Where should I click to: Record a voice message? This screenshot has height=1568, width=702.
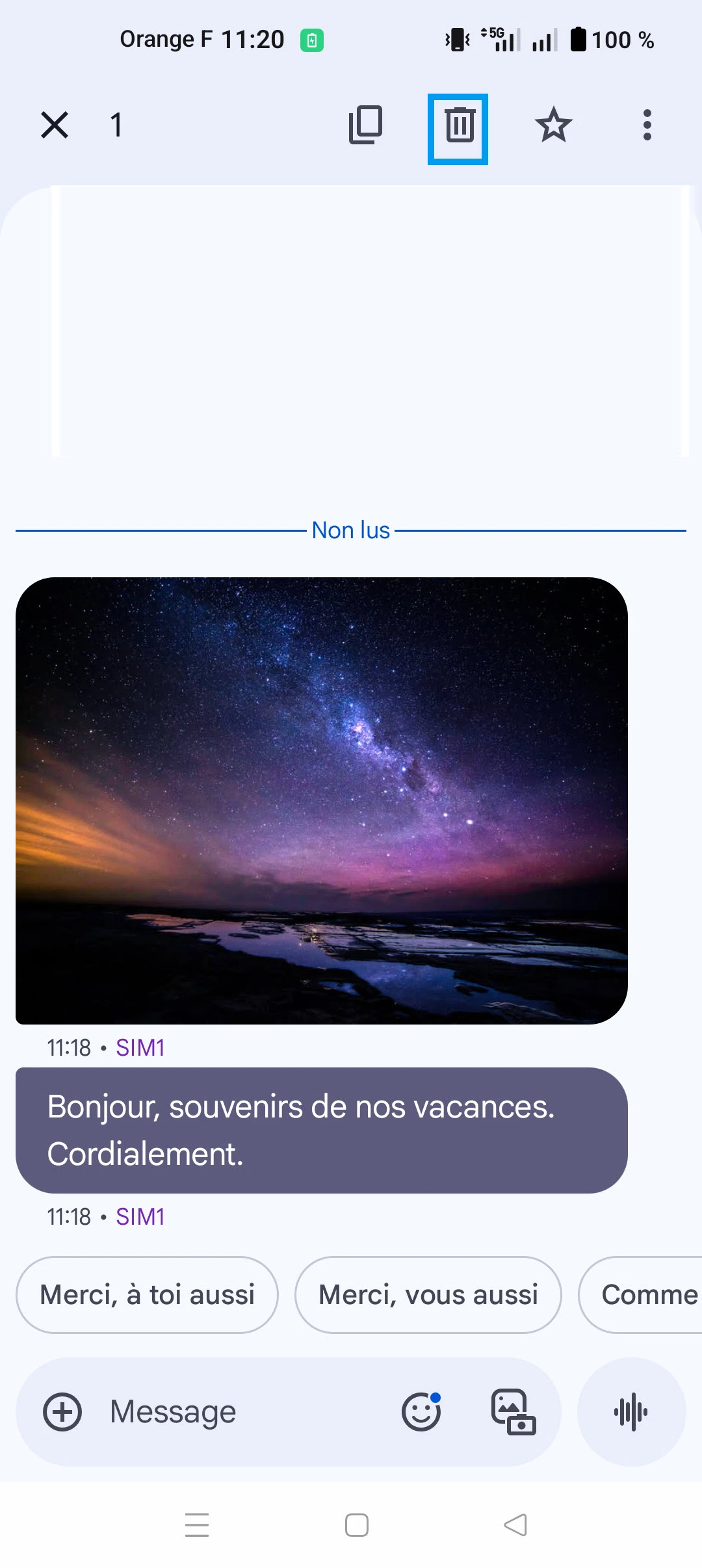631,1412
